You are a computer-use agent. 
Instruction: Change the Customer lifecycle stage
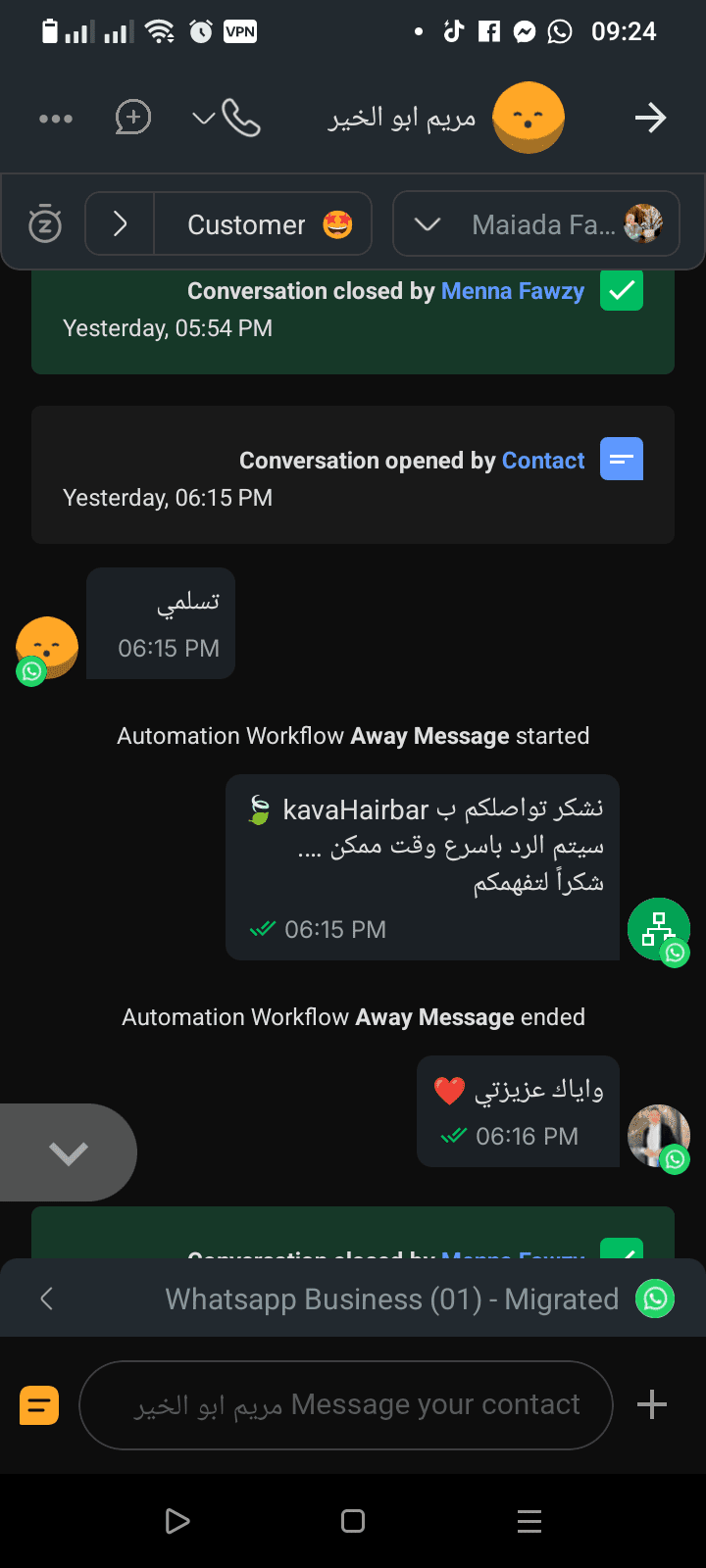point(263,224)
